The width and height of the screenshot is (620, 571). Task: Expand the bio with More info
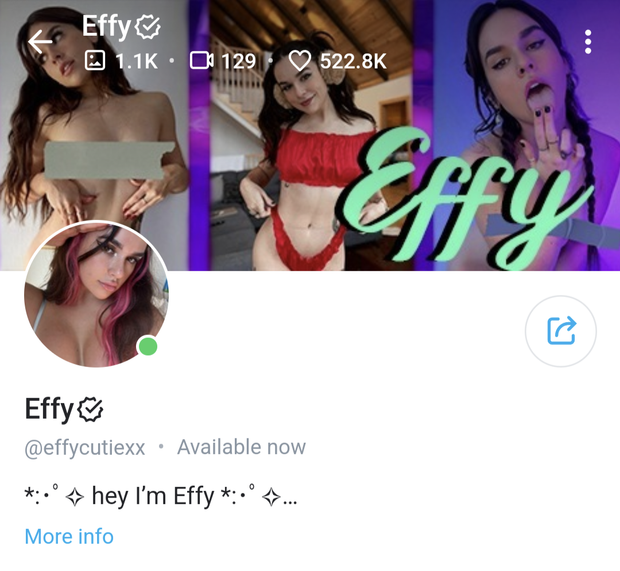(69, 537)
